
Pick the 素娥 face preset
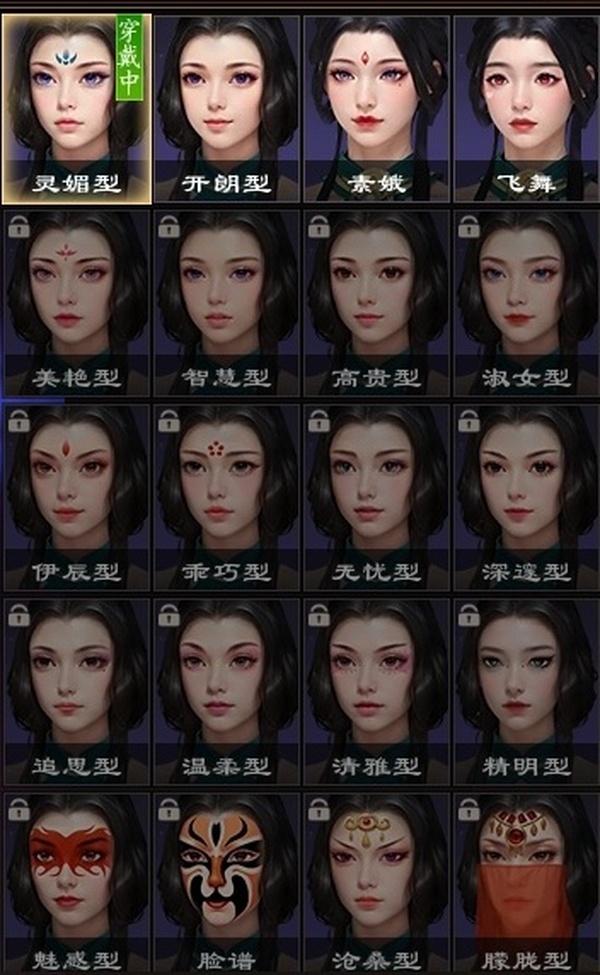coord(377,106)
